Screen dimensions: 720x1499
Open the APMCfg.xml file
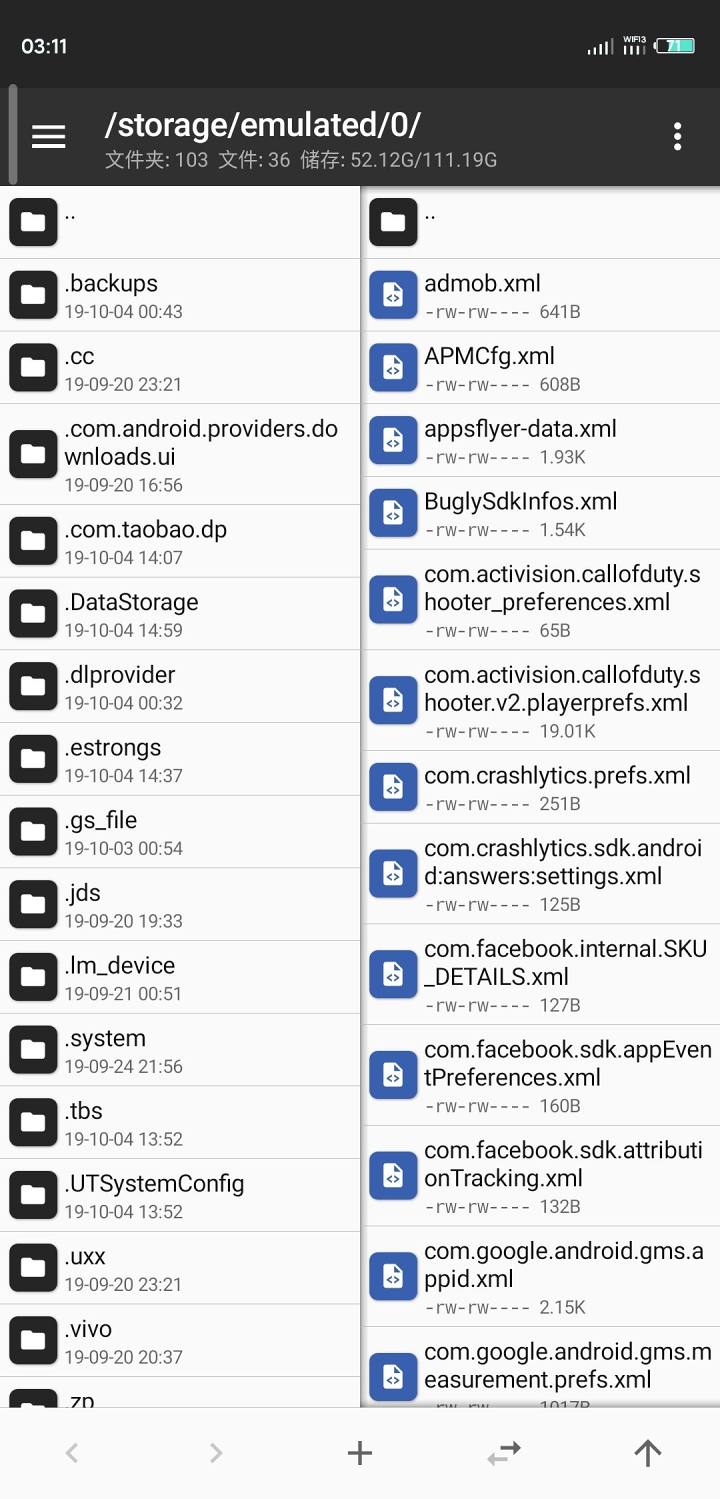540,368
